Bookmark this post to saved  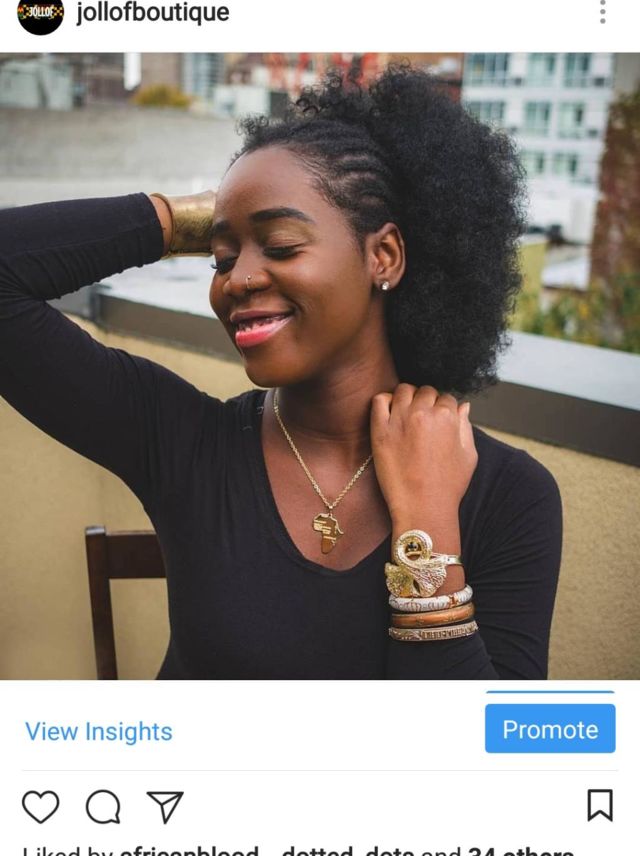pos(599,805)
